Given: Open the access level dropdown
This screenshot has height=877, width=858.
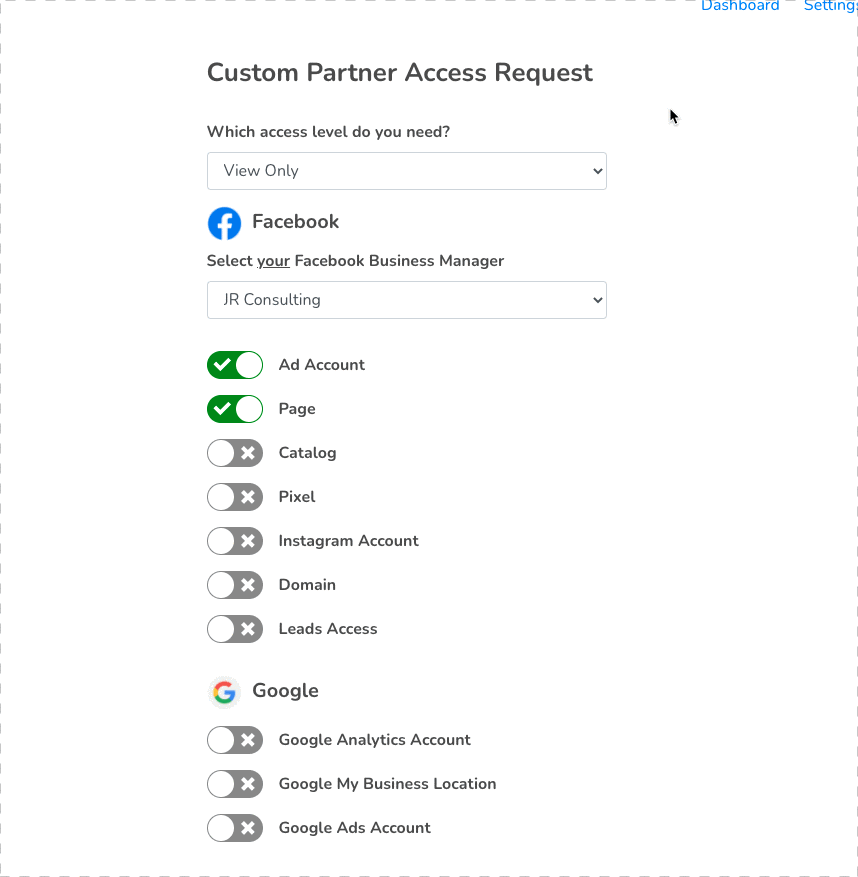Looking at the screenshot, I should coord(406,170).
